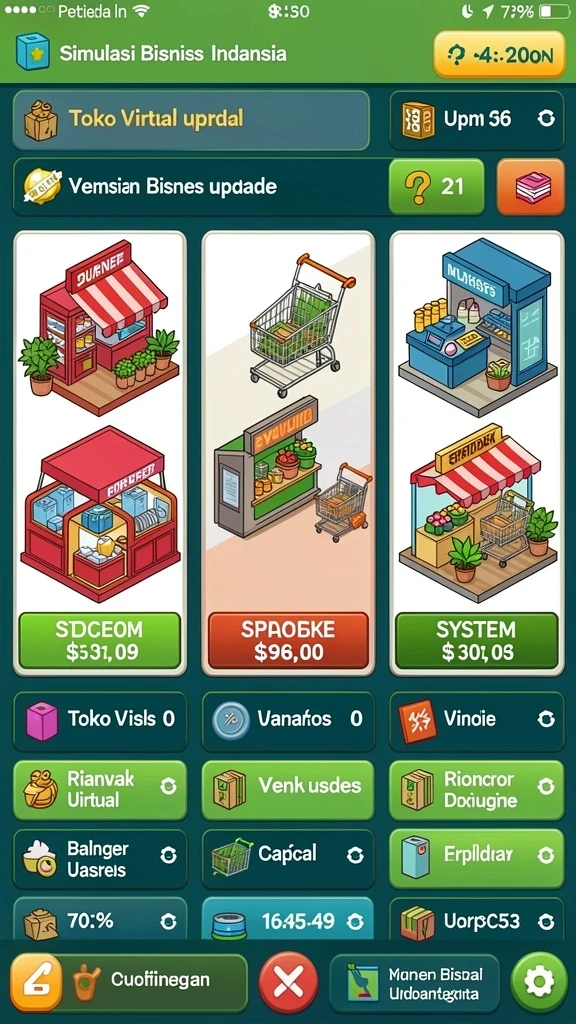Screen dimensions: 576x1024
Task: Open Balnger Uasreis
Action: [x=100, y=859]
